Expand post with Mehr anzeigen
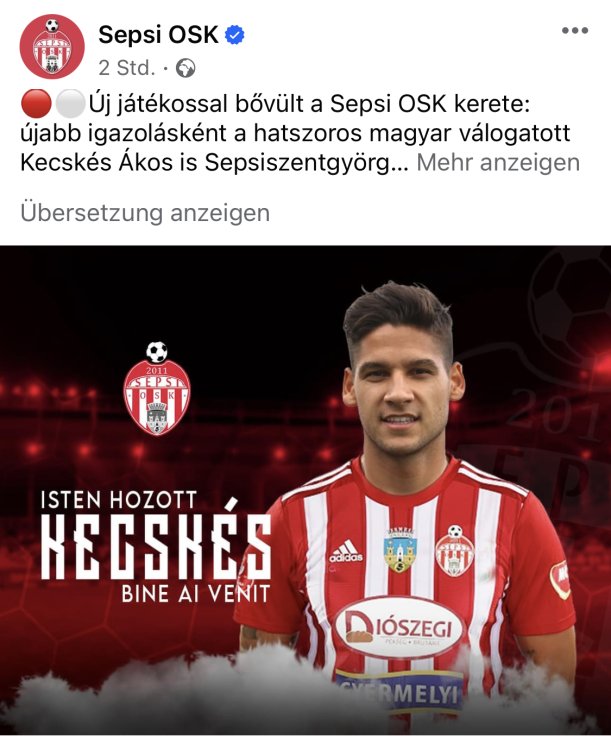The width and height of the screenshot is (611, 750). [497, 163]
